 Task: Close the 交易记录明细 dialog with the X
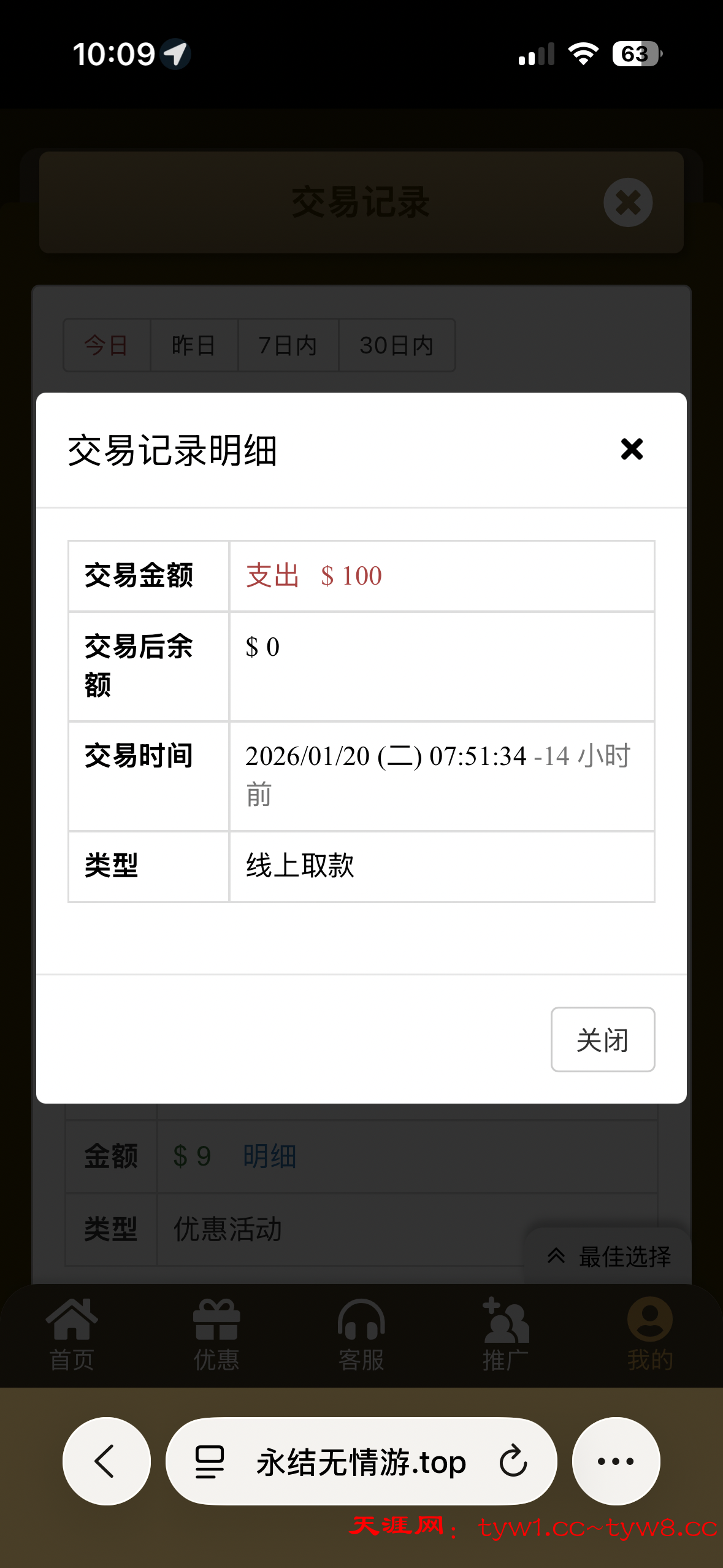pos(632,449)
